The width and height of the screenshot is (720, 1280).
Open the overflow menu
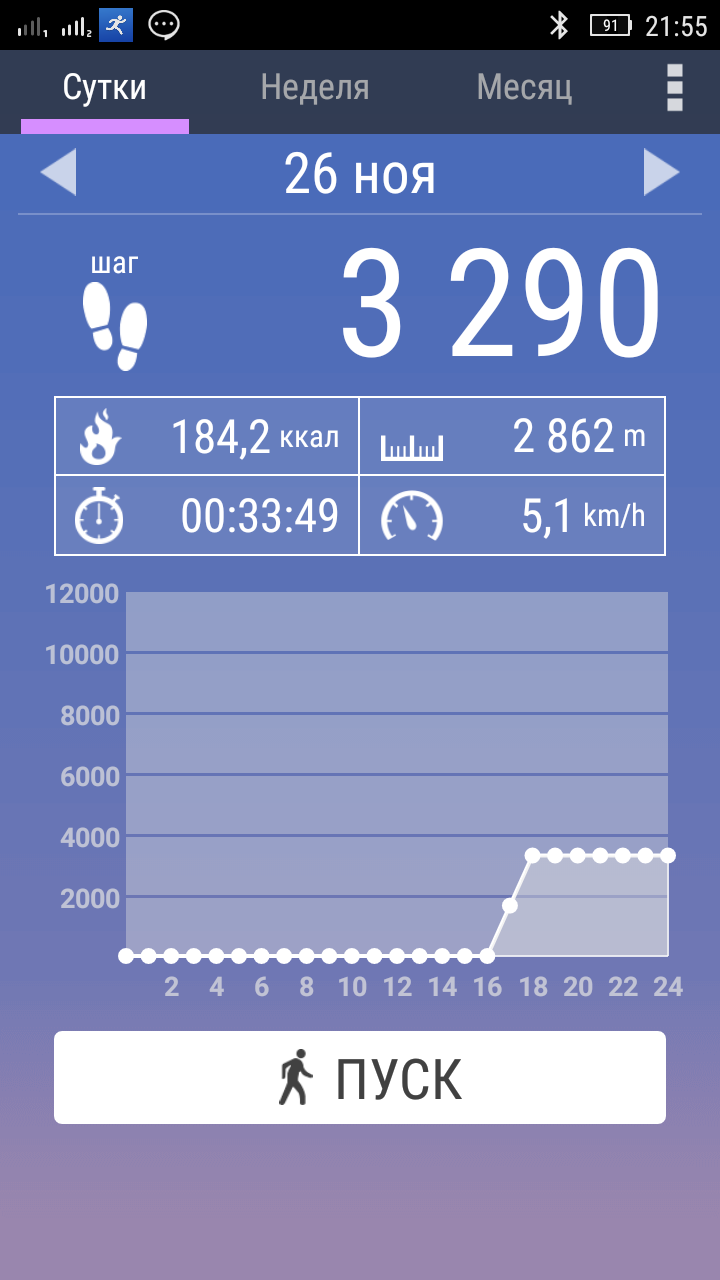675,88
